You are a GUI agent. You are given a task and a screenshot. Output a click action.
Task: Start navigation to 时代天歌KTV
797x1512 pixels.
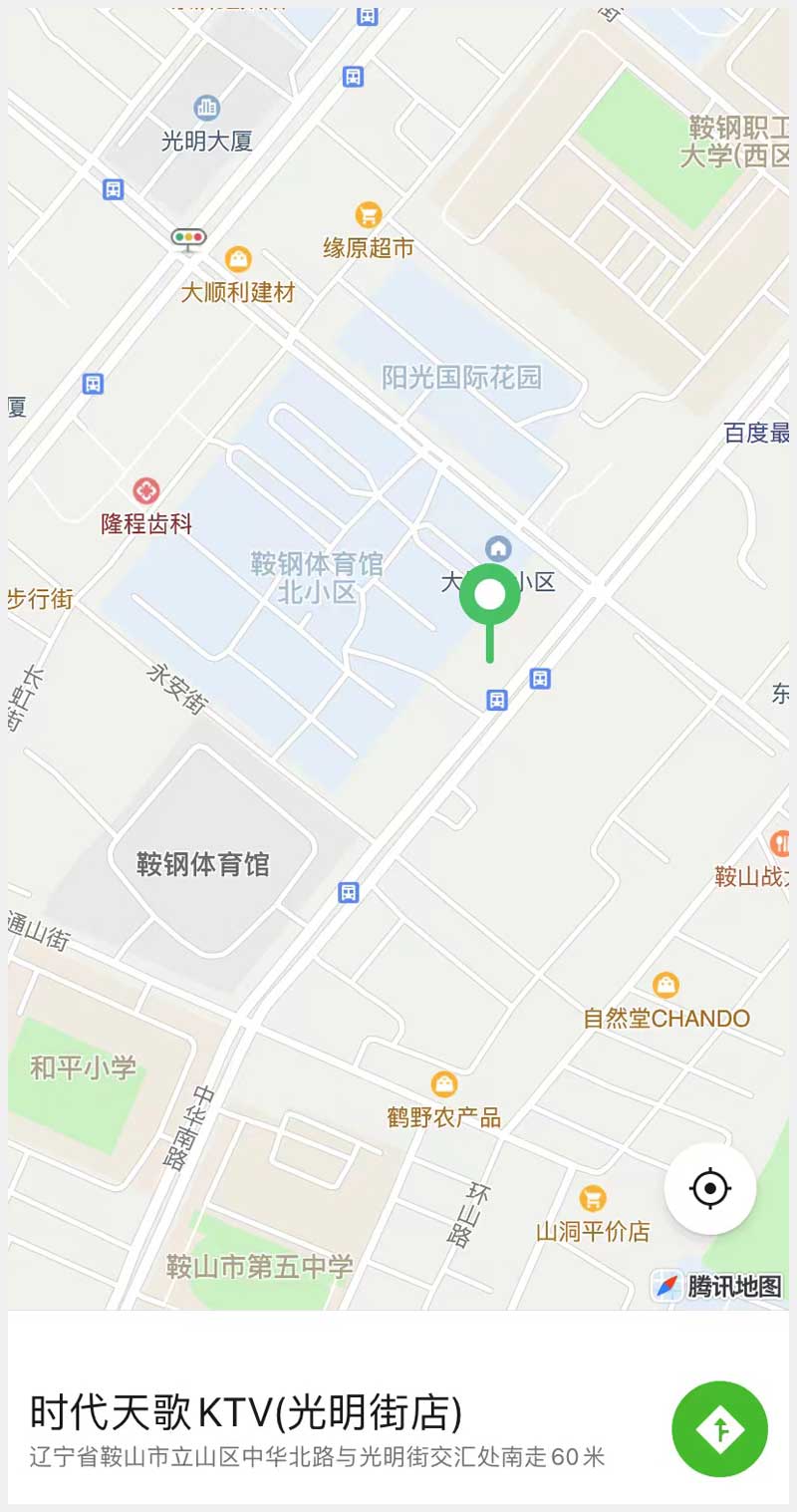[x=719, y=1428]
